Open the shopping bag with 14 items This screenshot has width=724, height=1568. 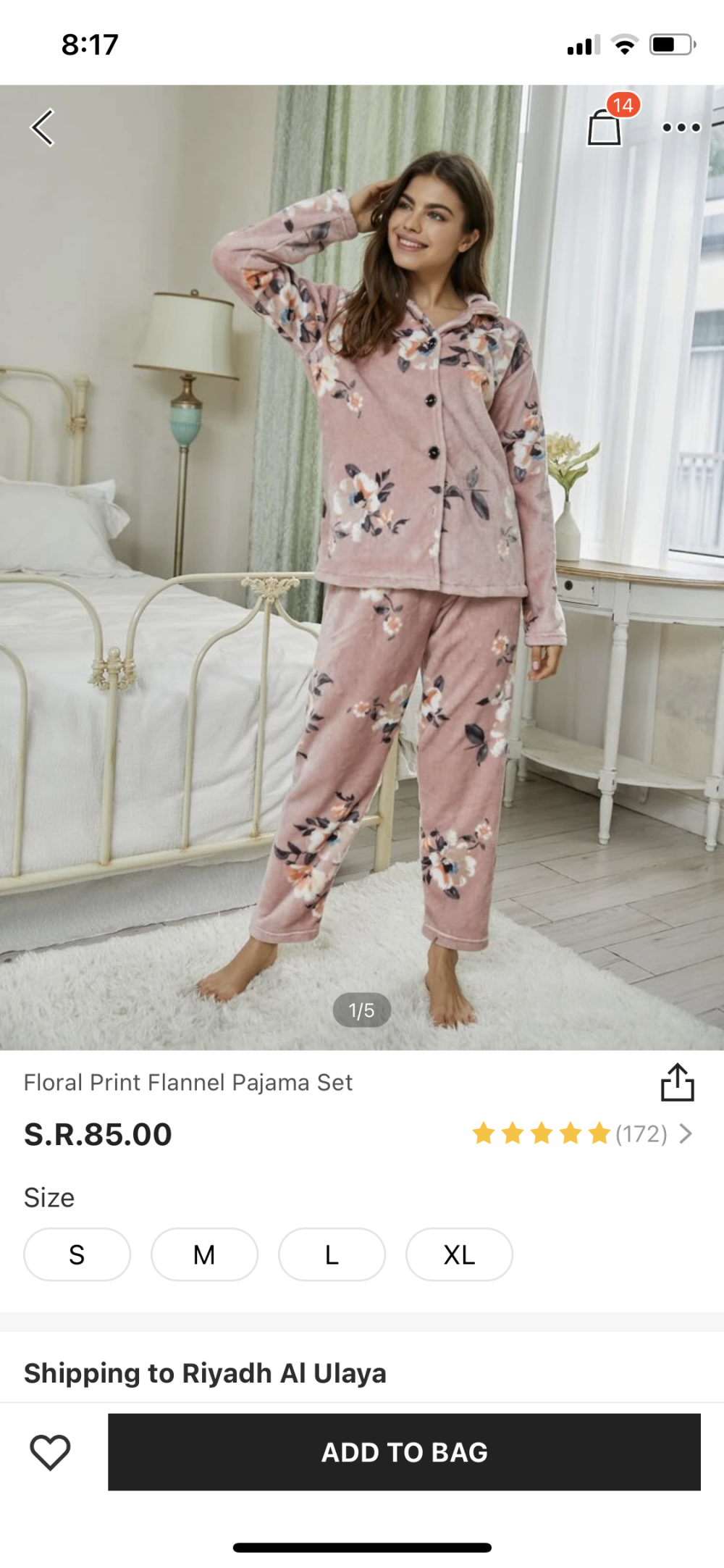(x=605, y=127)
